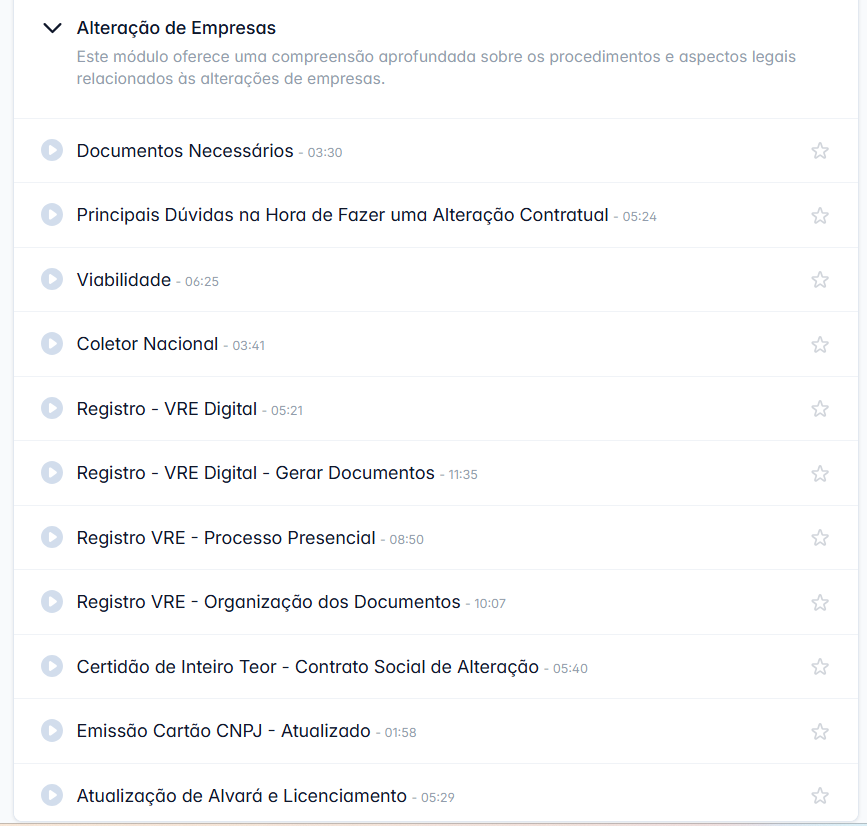The width and height of the screenshot is (867, 826).
Task: Collapse the Alteração de Empresas module
Action: (x=53, y=28)
